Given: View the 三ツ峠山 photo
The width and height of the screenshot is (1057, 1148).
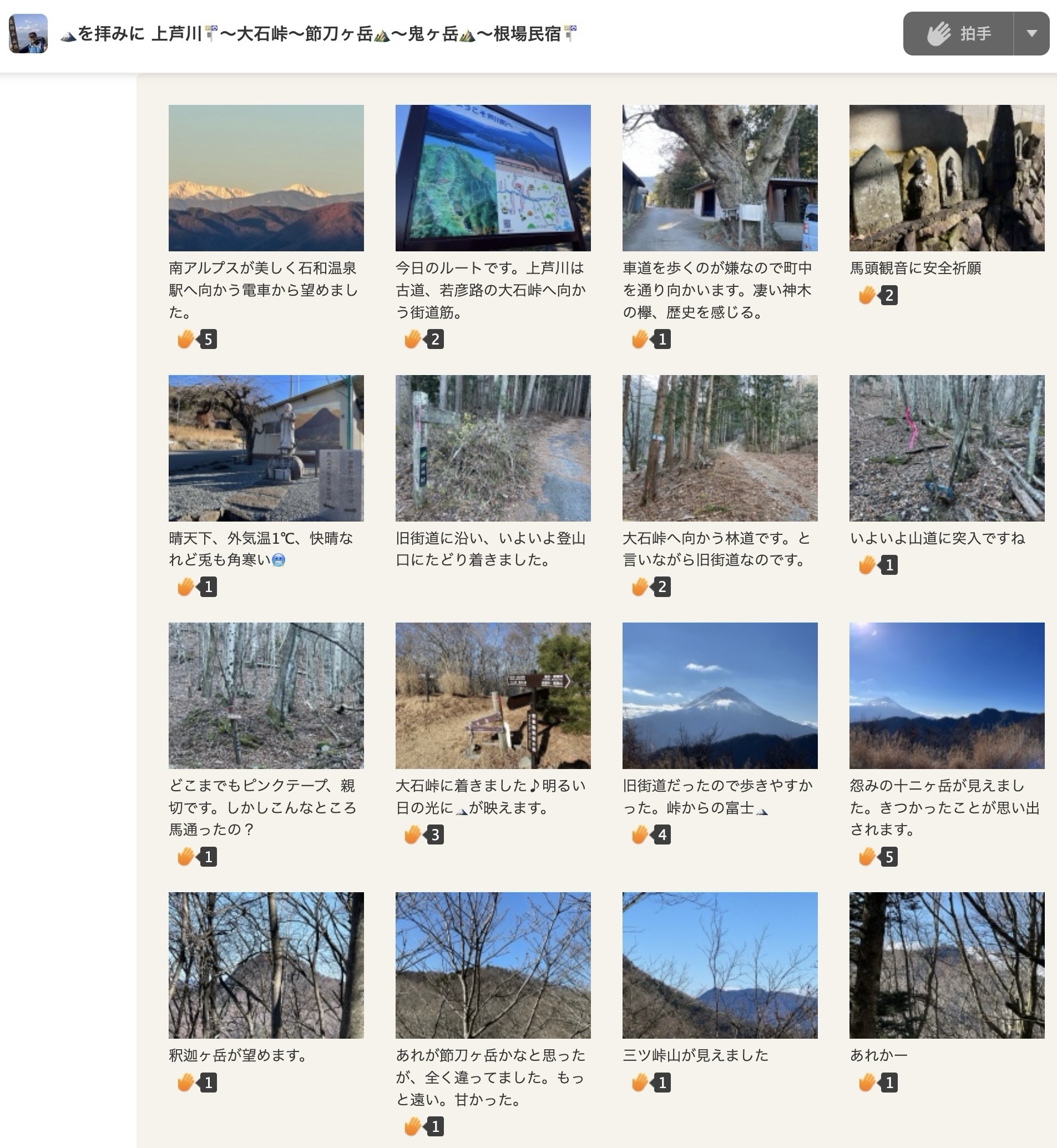Looking at the screenshot, I should pyautogui.click(x=720, y=965).
